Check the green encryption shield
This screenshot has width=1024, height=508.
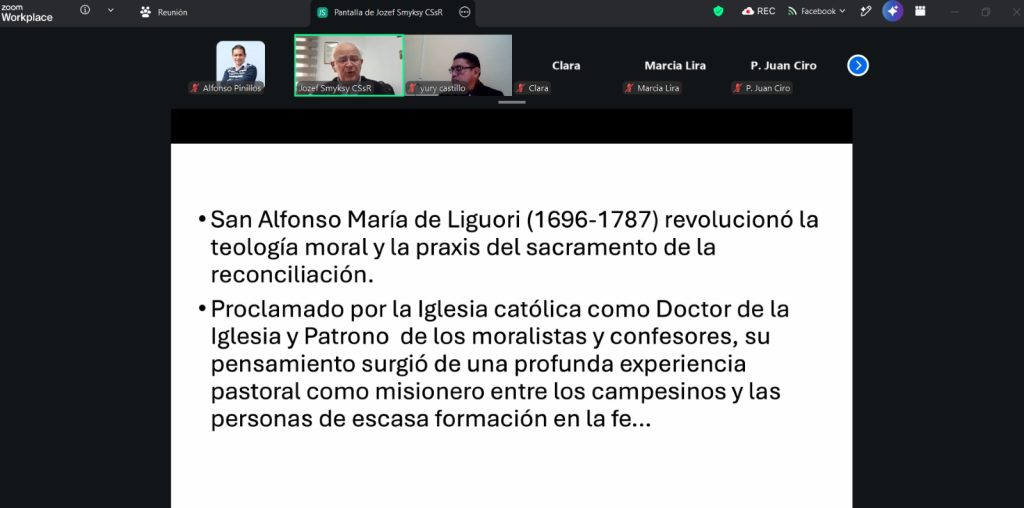click(x=718, y=11)
